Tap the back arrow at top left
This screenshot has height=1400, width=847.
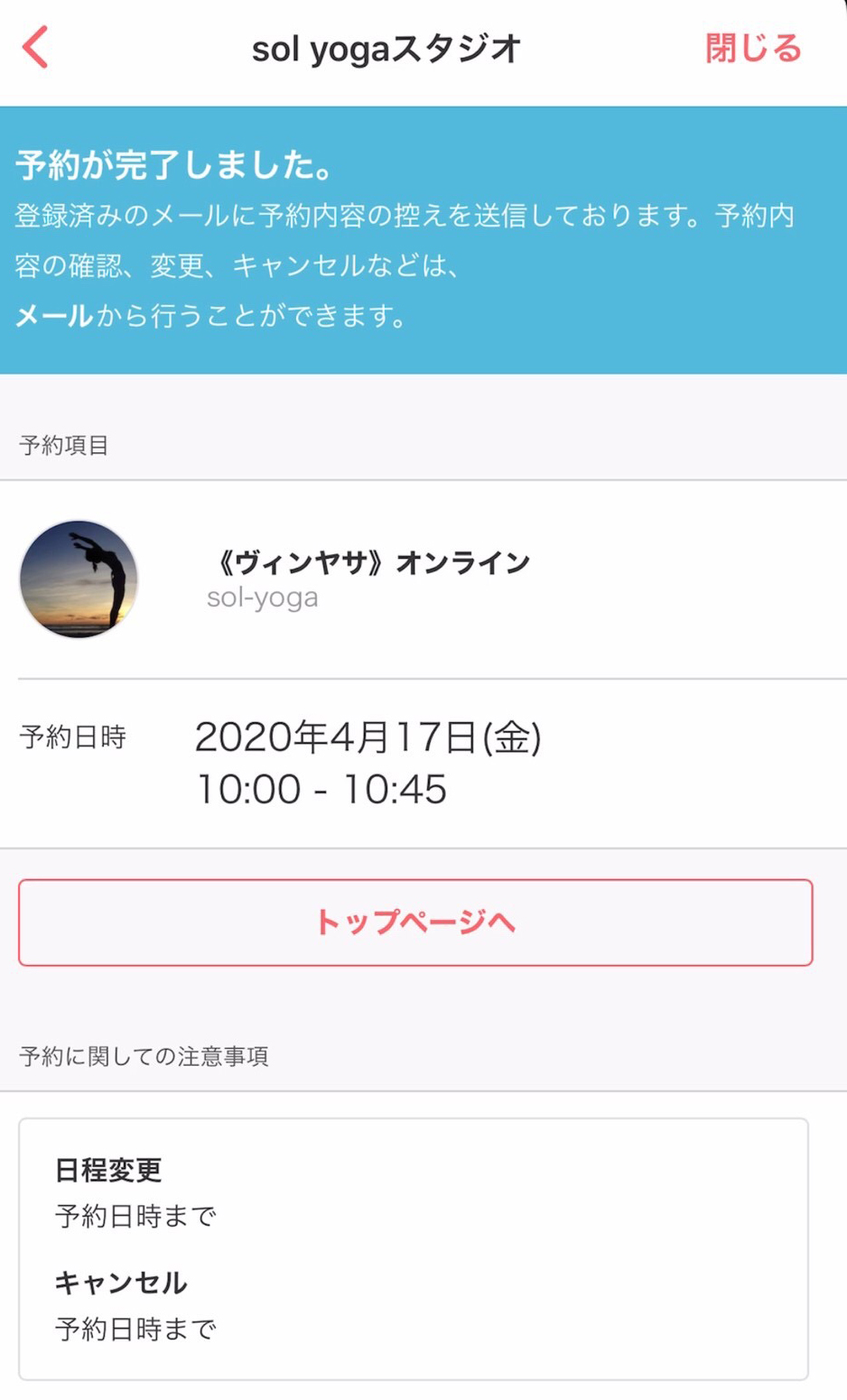coord(34,47)
